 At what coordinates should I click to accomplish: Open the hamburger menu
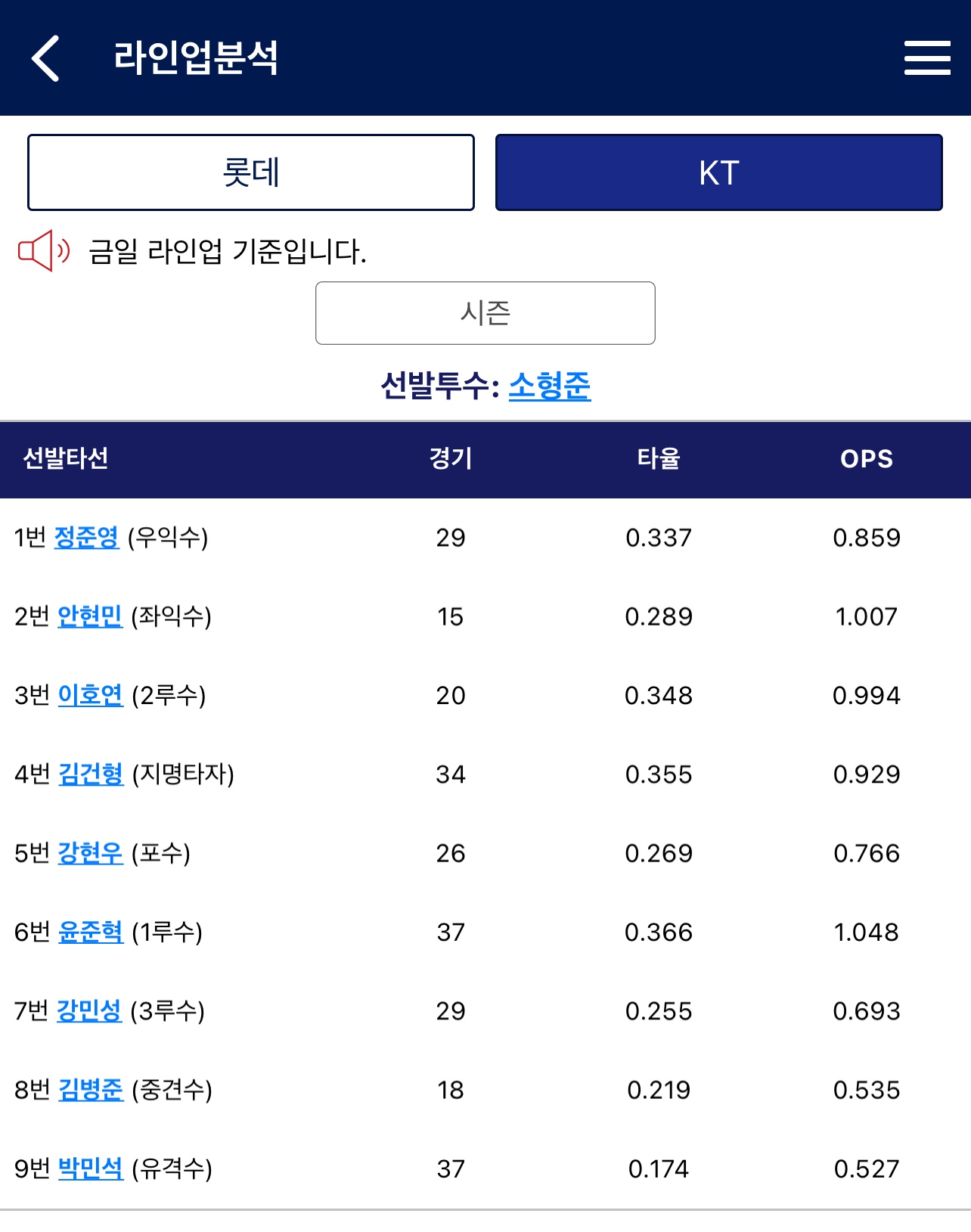(927, 58)
